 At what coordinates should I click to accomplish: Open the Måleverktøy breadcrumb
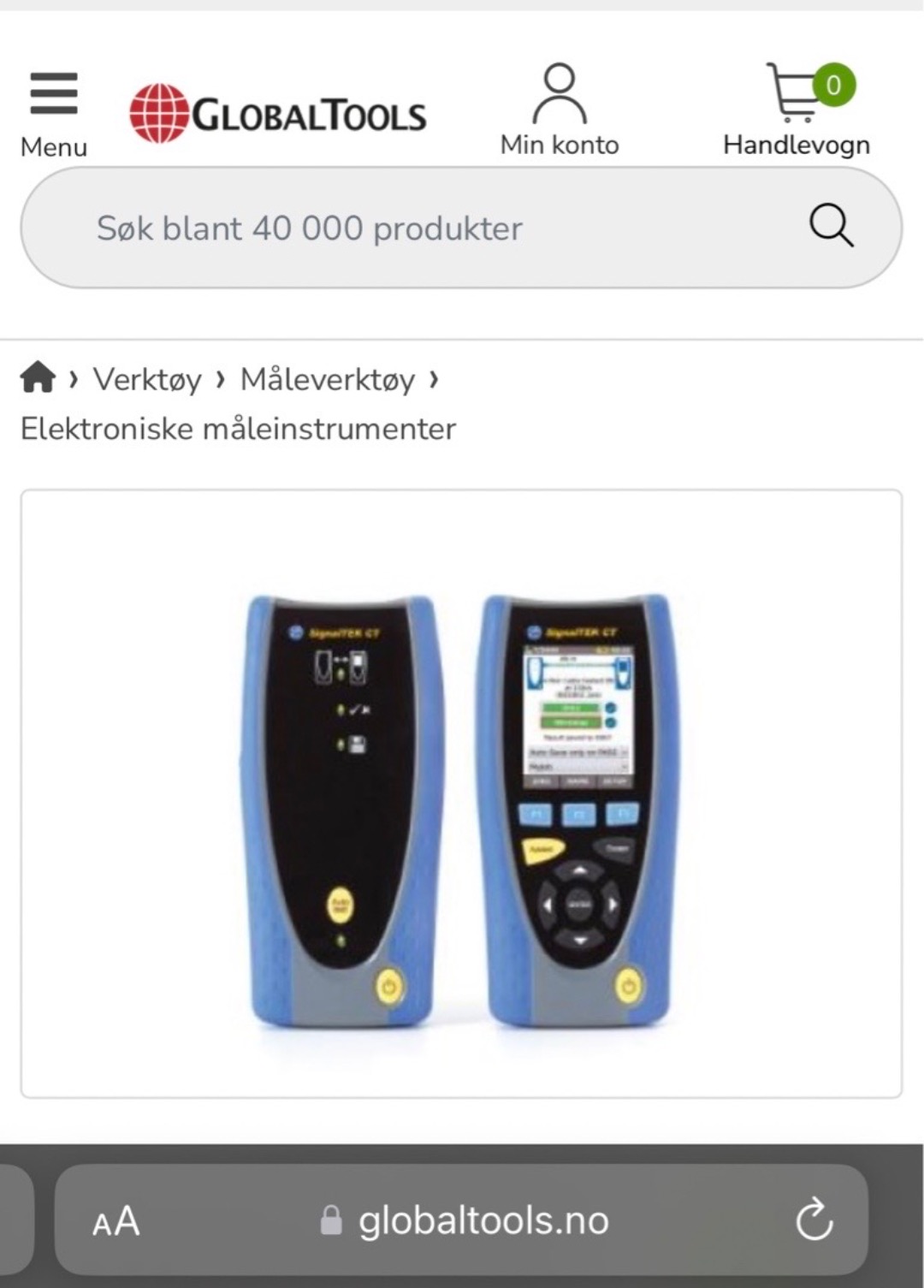(x=327, y=379)
